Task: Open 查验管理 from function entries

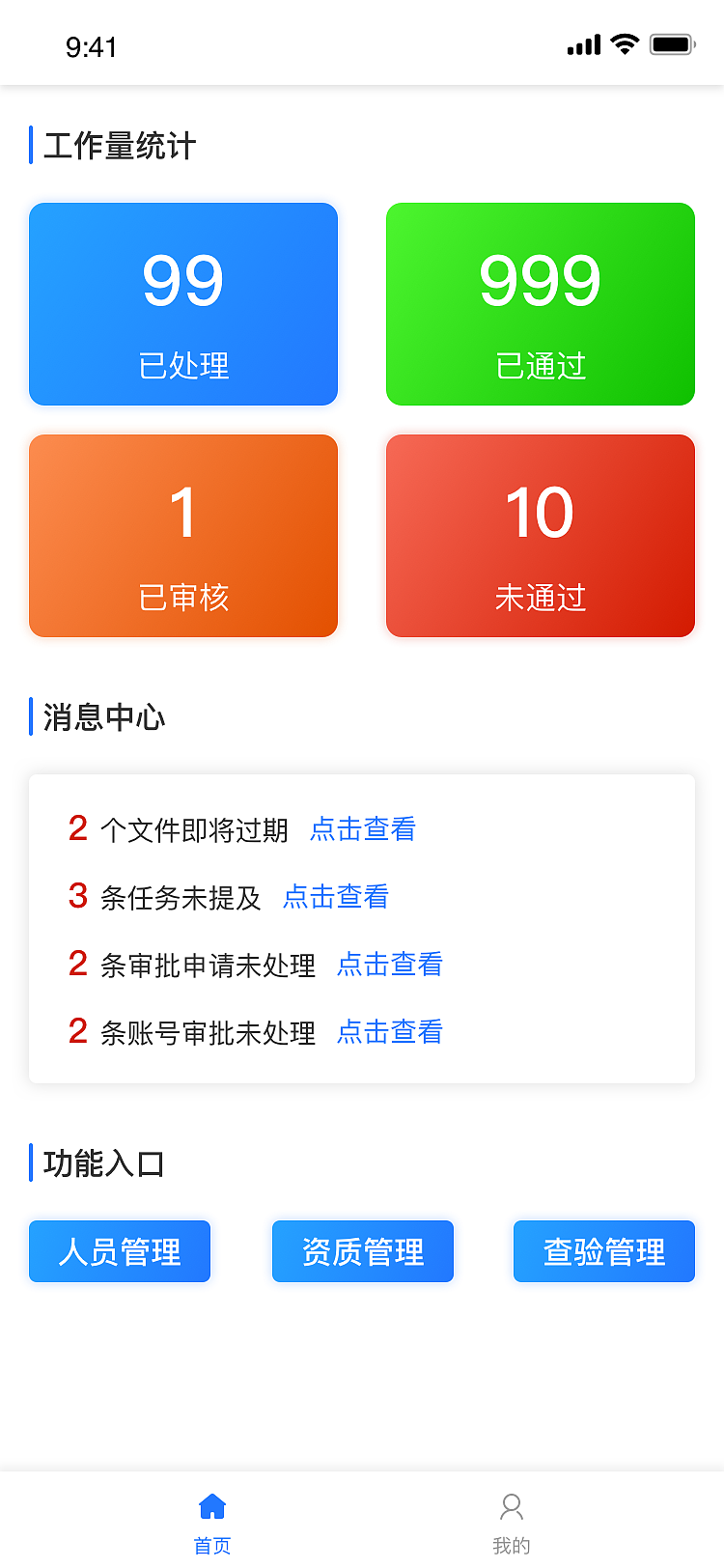Action: (x=603, y=1251)
